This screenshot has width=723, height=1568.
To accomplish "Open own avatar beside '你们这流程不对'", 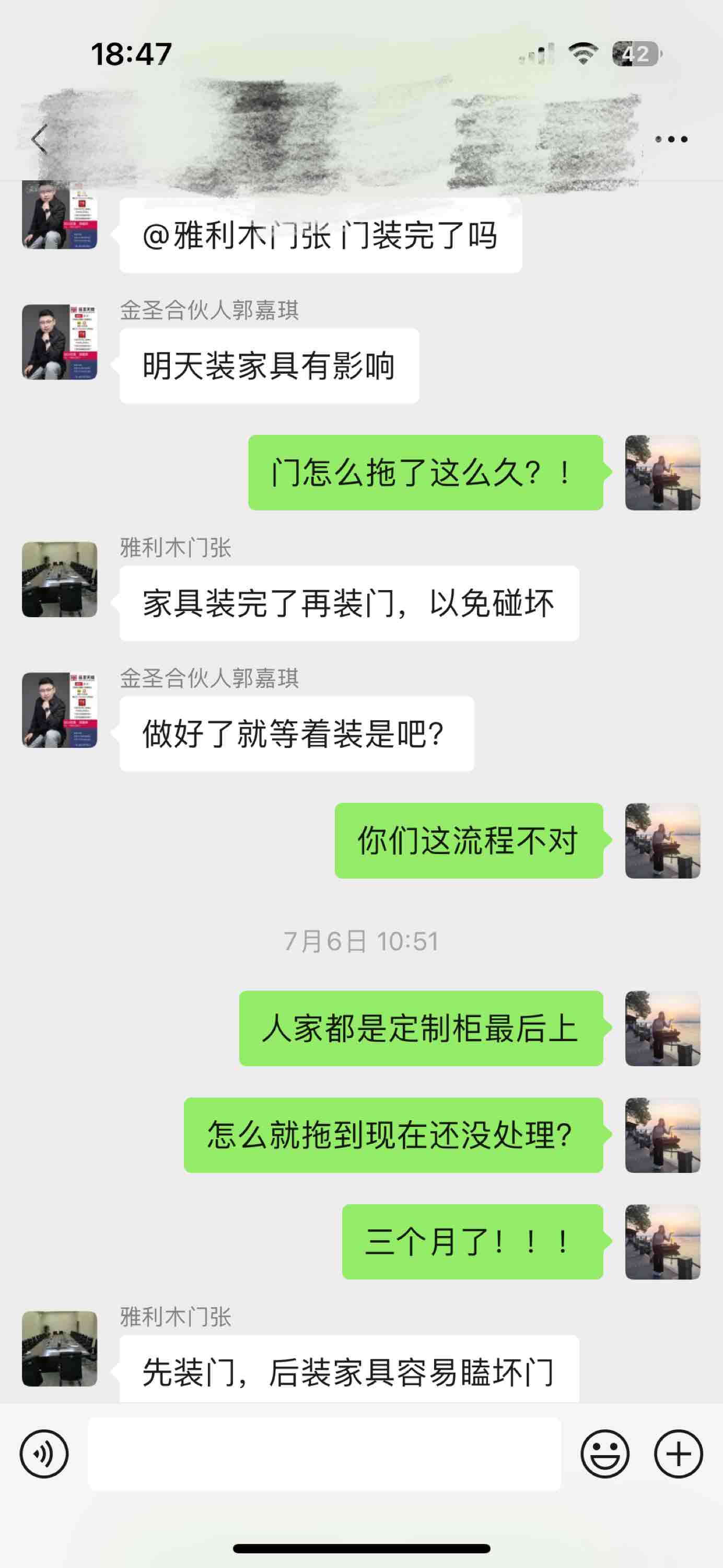I will pyautogui.click(x=662, y=840).
